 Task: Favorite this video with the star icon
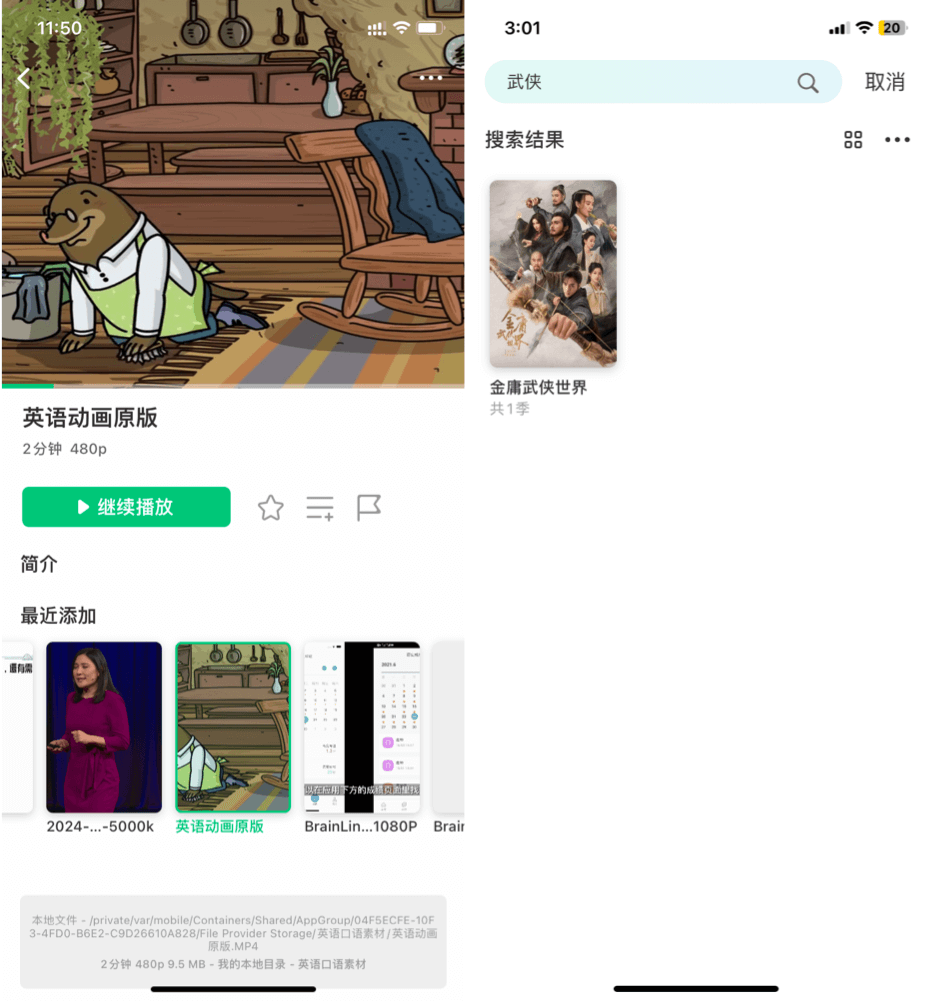coord(270,508)
